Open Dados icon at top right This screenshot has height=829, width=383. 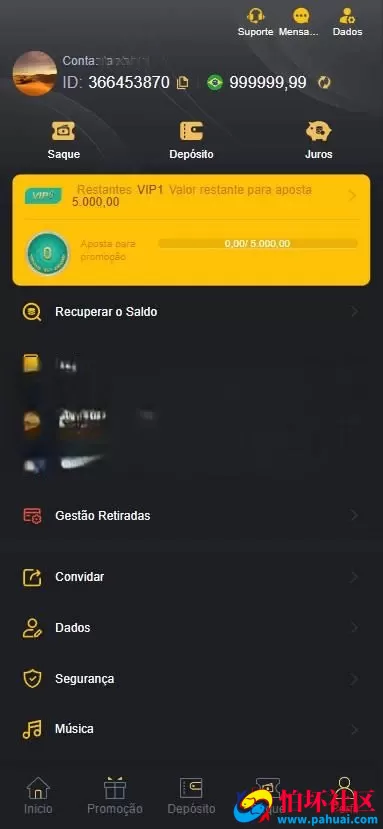[347, 16]
